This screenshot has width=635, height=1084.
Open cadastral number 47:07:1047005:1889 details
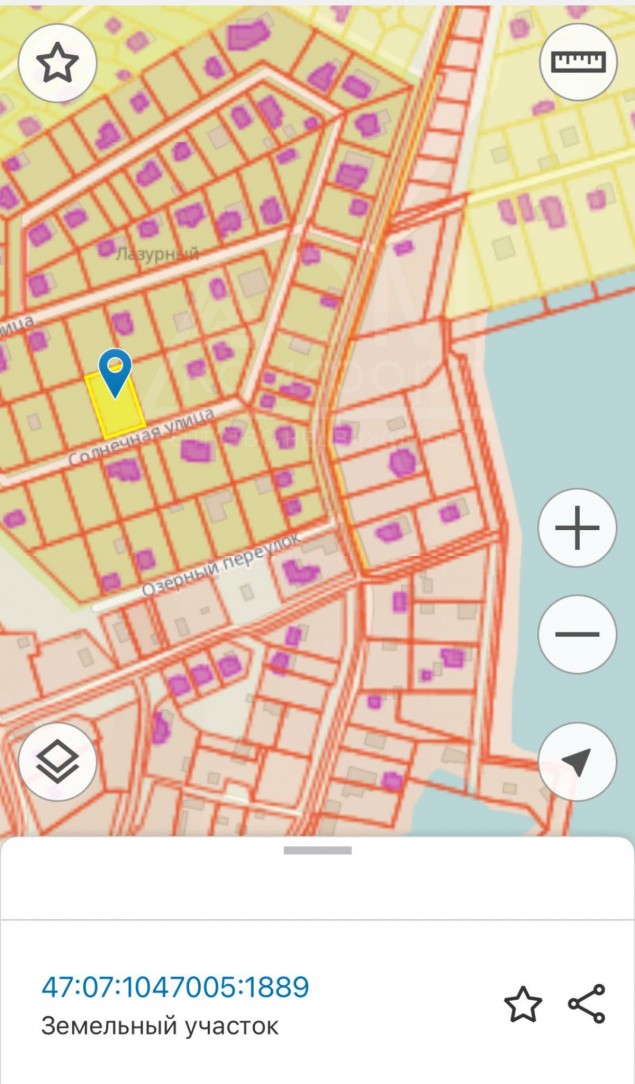pyautogui.click(x=175, y=987)
